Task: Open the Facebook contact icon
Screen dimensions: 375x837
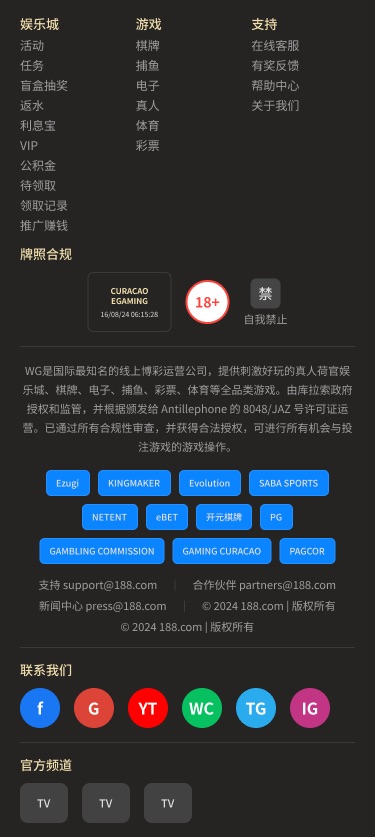Action: point(40,708)
